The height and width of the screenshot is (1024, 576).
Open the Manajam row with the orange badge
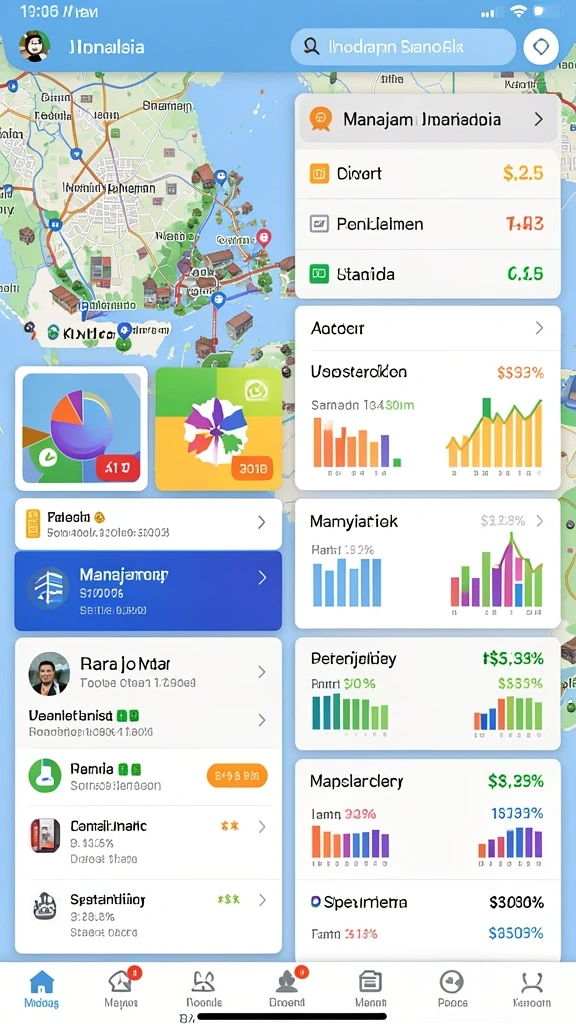point(428,120)
